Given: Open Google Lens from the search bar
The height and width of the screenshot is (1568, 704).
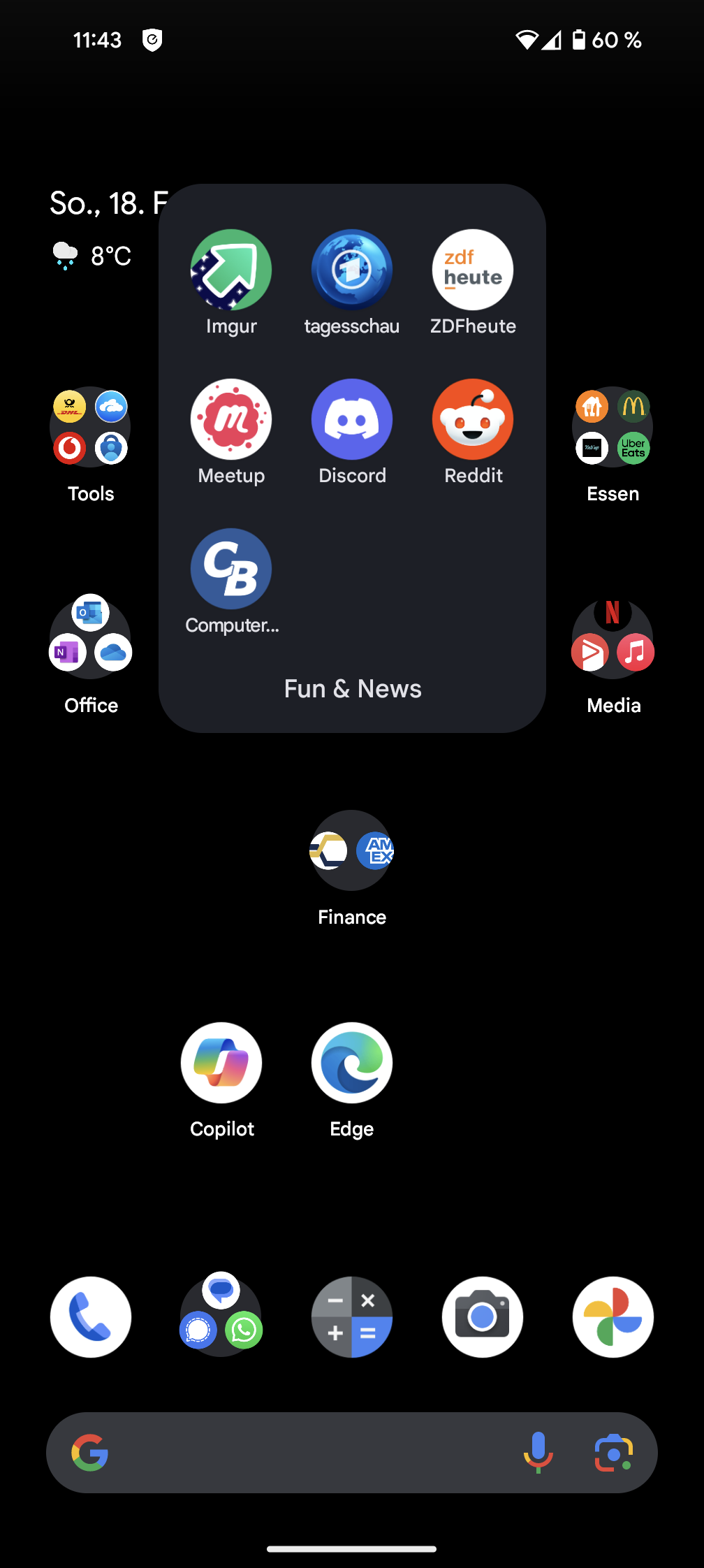Looking at the screenshot, I should (x=613, y=1453).
